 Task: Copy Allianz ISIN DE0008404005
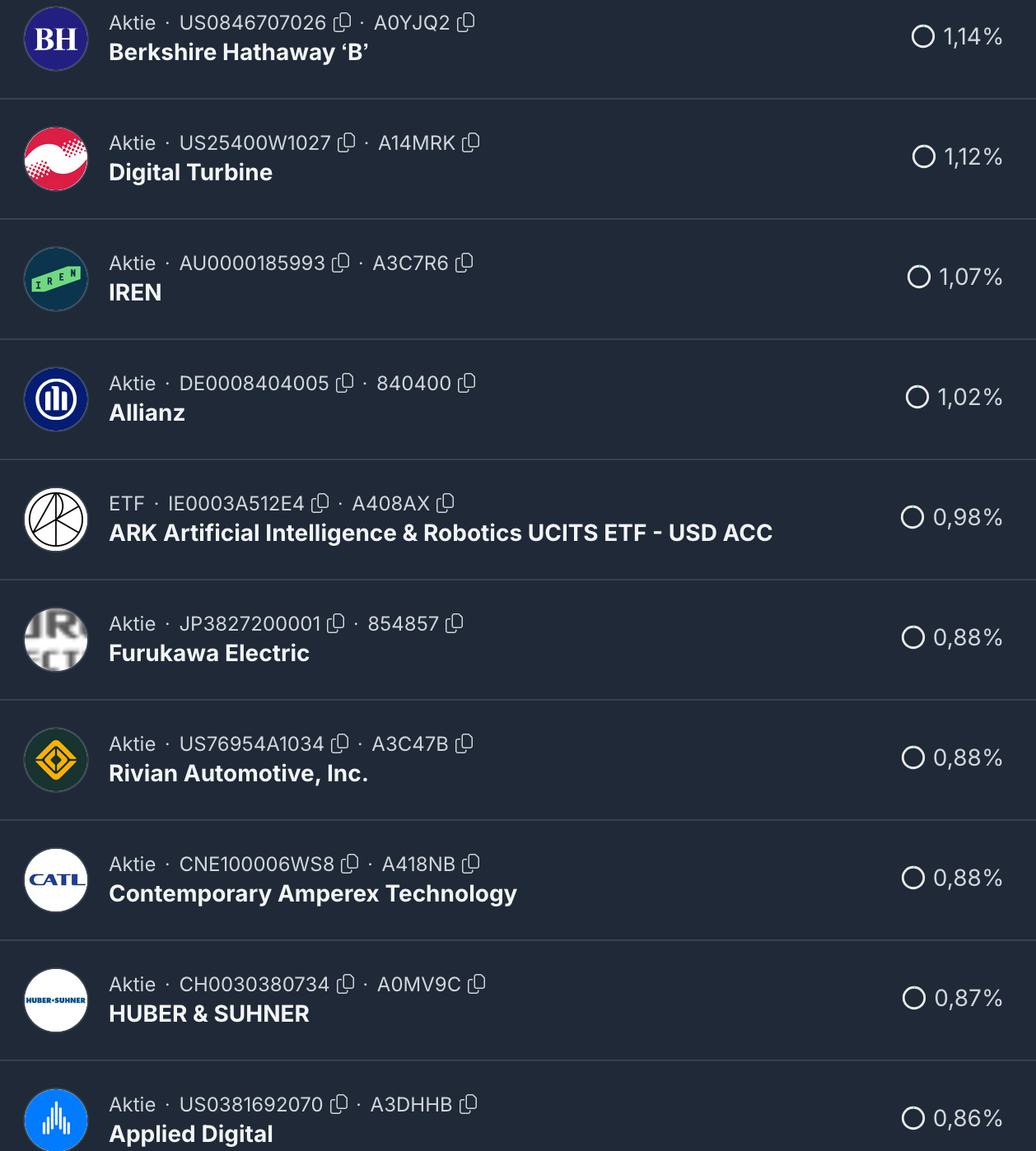tap(345, 383)
